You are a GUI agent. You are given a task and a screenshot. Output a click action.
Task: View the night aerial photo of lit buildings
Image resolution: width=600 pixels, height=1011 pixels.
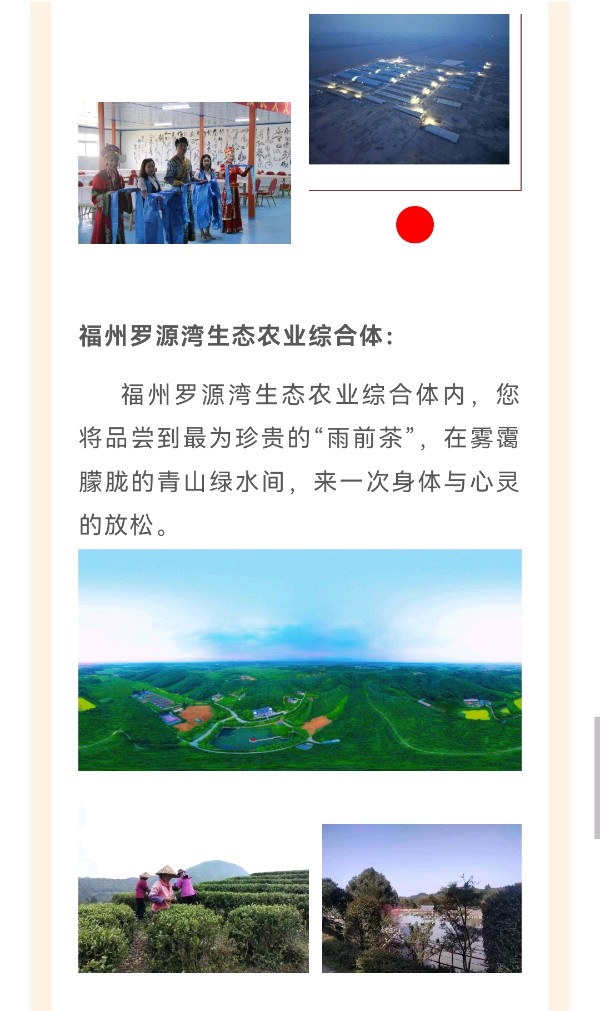pyautogui.click(x=408, y=89)
